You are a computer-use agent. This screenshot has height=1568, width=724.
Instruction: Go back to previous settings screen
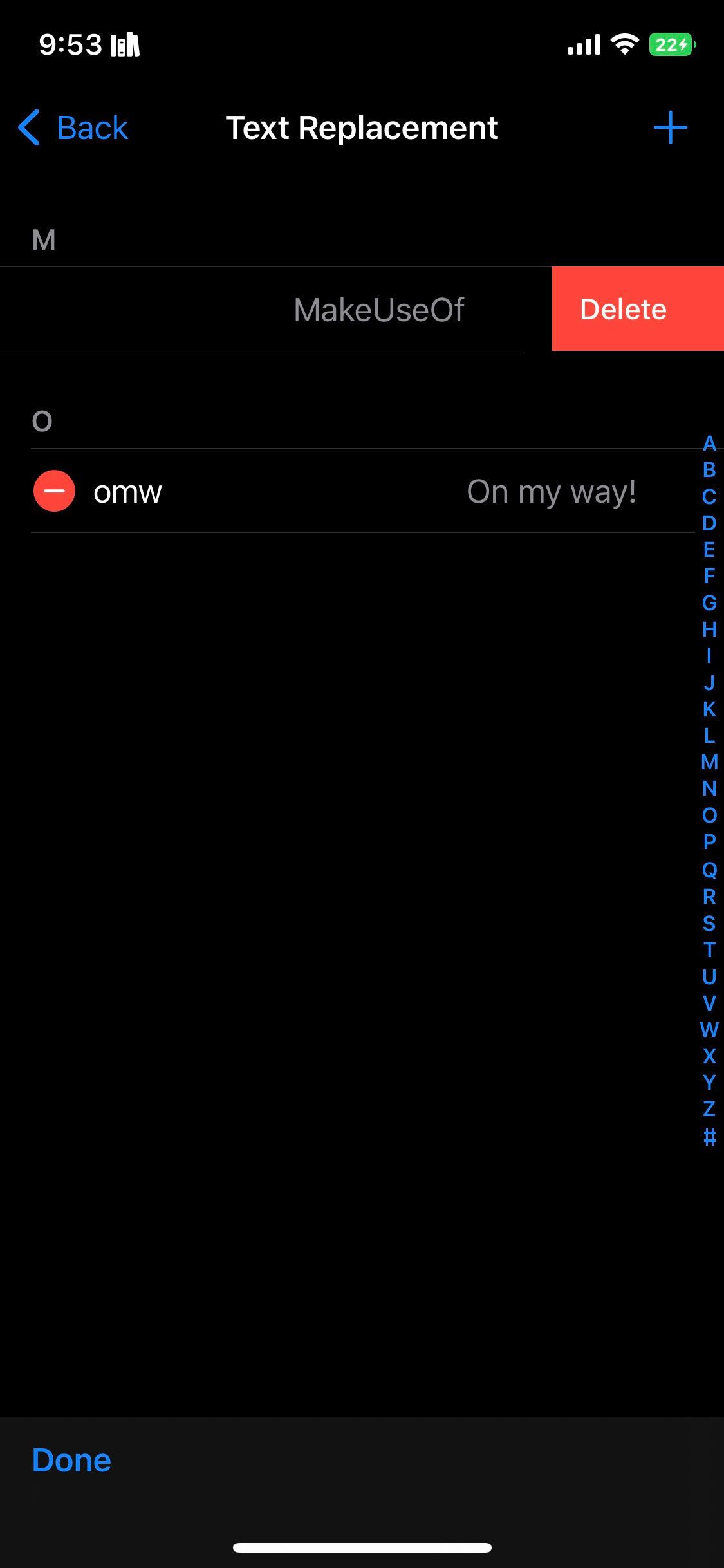pos(73,127)
